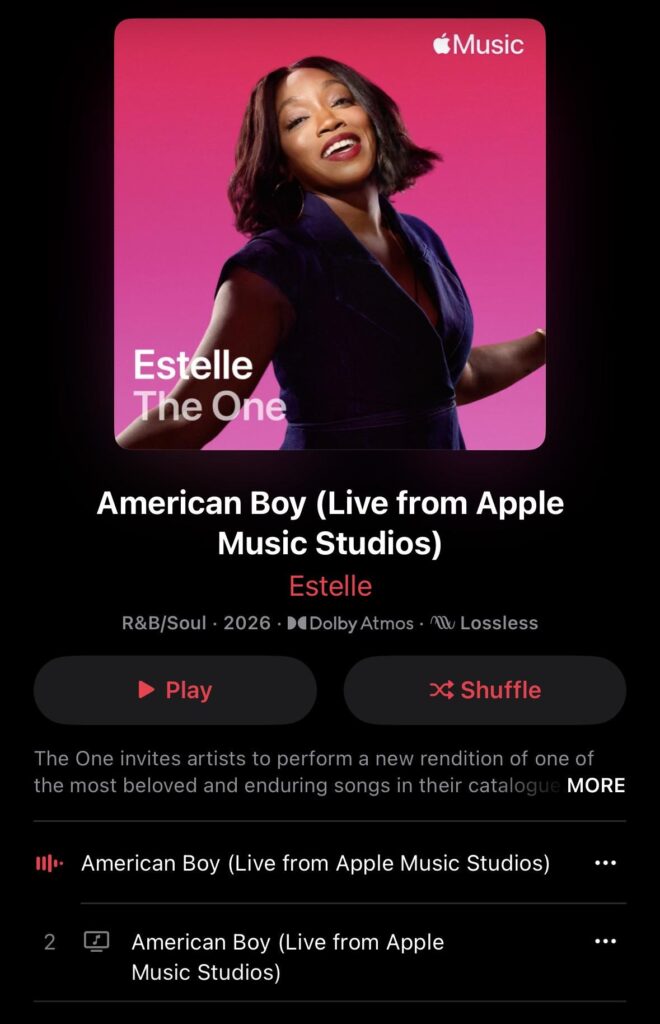Open the more menu for track 2
The width and height of the screenshot is (660, 1024).
605,942
